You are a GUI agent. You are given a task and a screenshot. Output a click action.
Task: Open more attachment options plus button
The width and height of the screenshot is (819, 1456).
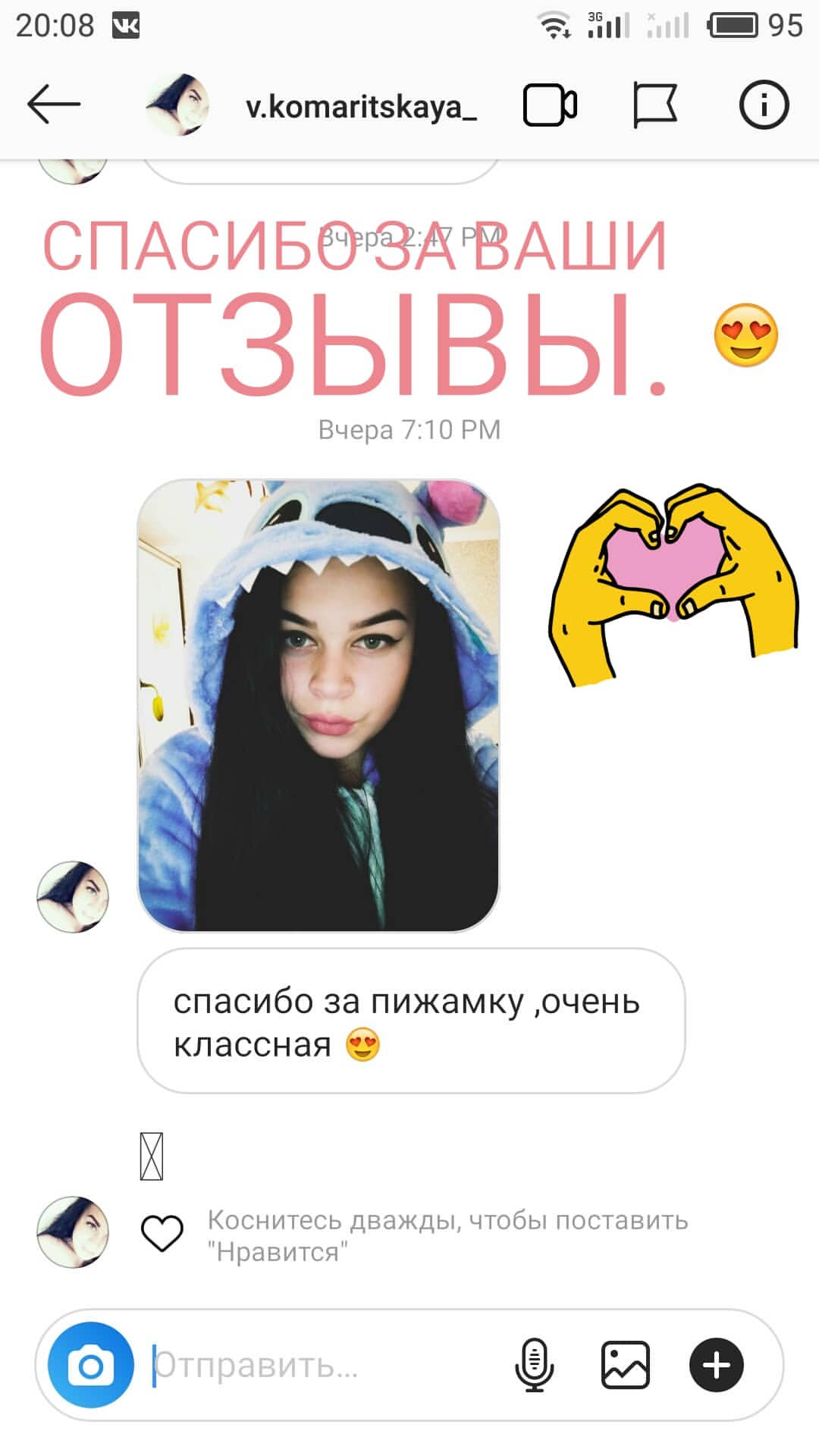[x=717, y=1366]
